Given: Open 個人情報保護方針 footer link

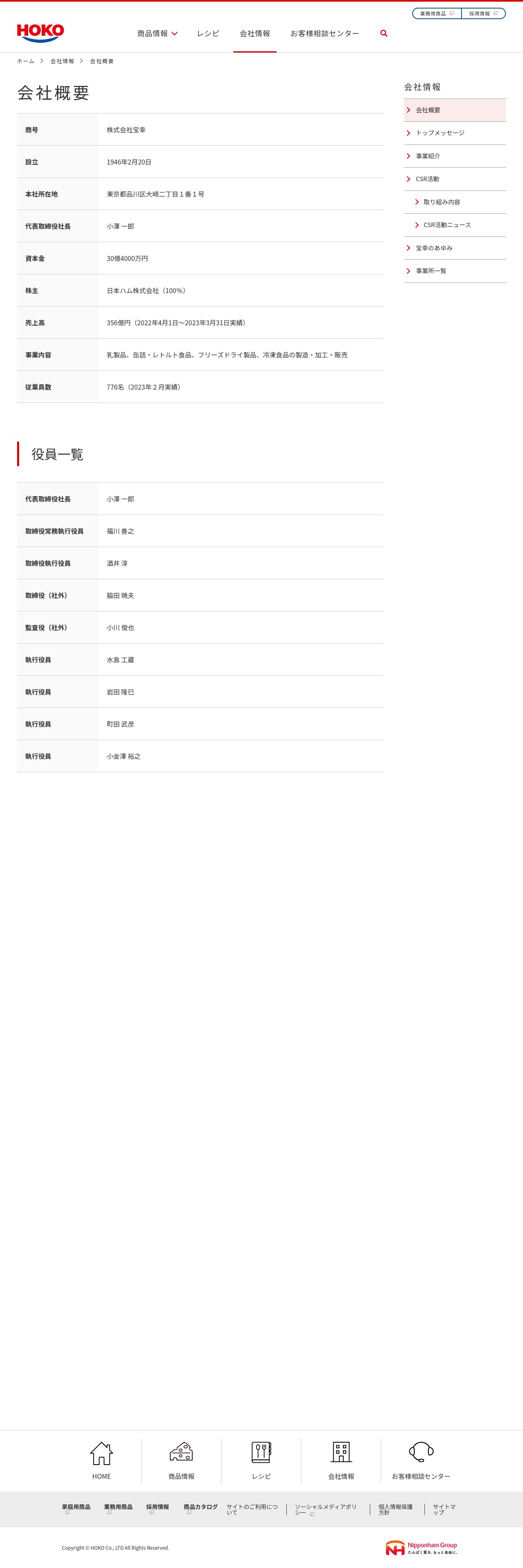Looking at the screenshot, I should (x=396, y=1509).
